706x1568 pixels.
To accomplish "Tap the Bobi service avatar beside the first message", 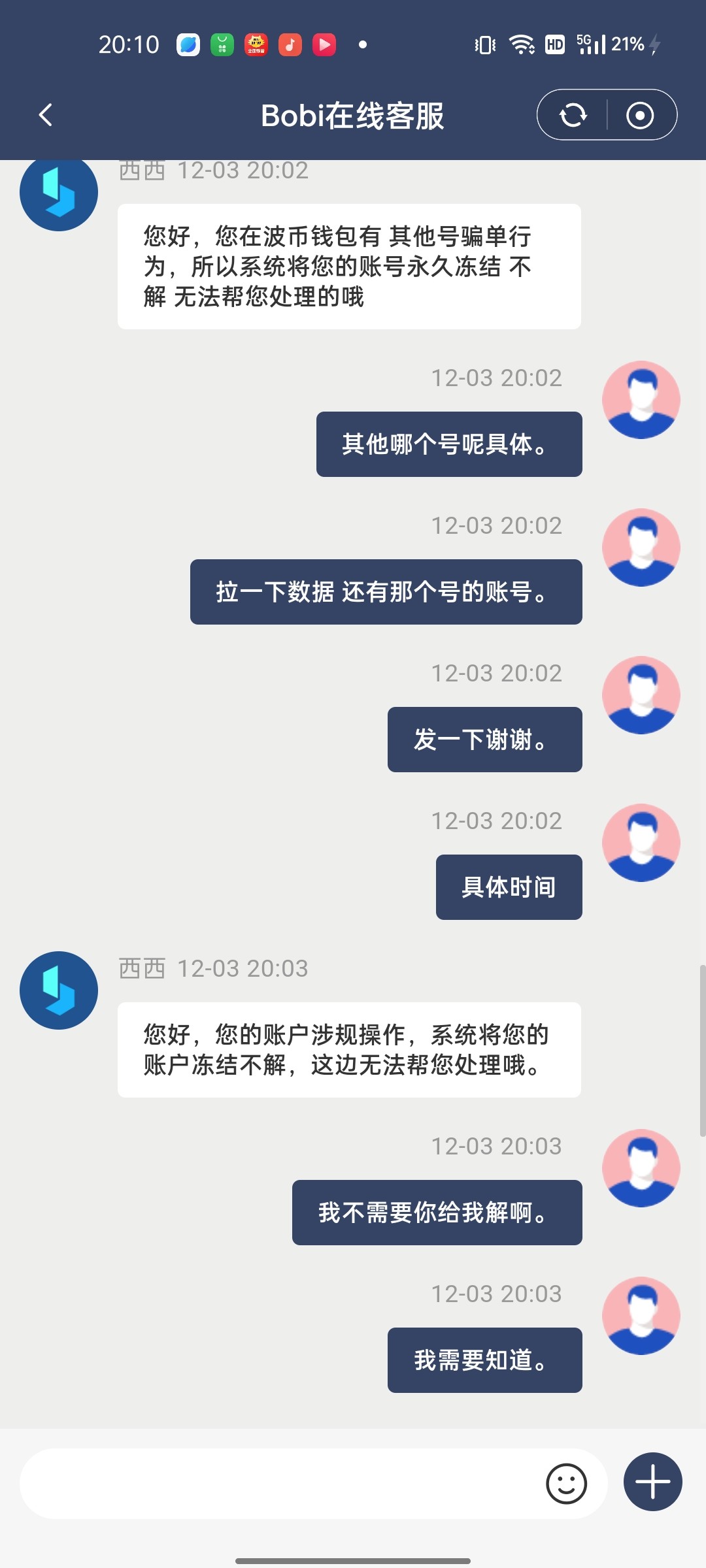I will (x=58, y=192).
